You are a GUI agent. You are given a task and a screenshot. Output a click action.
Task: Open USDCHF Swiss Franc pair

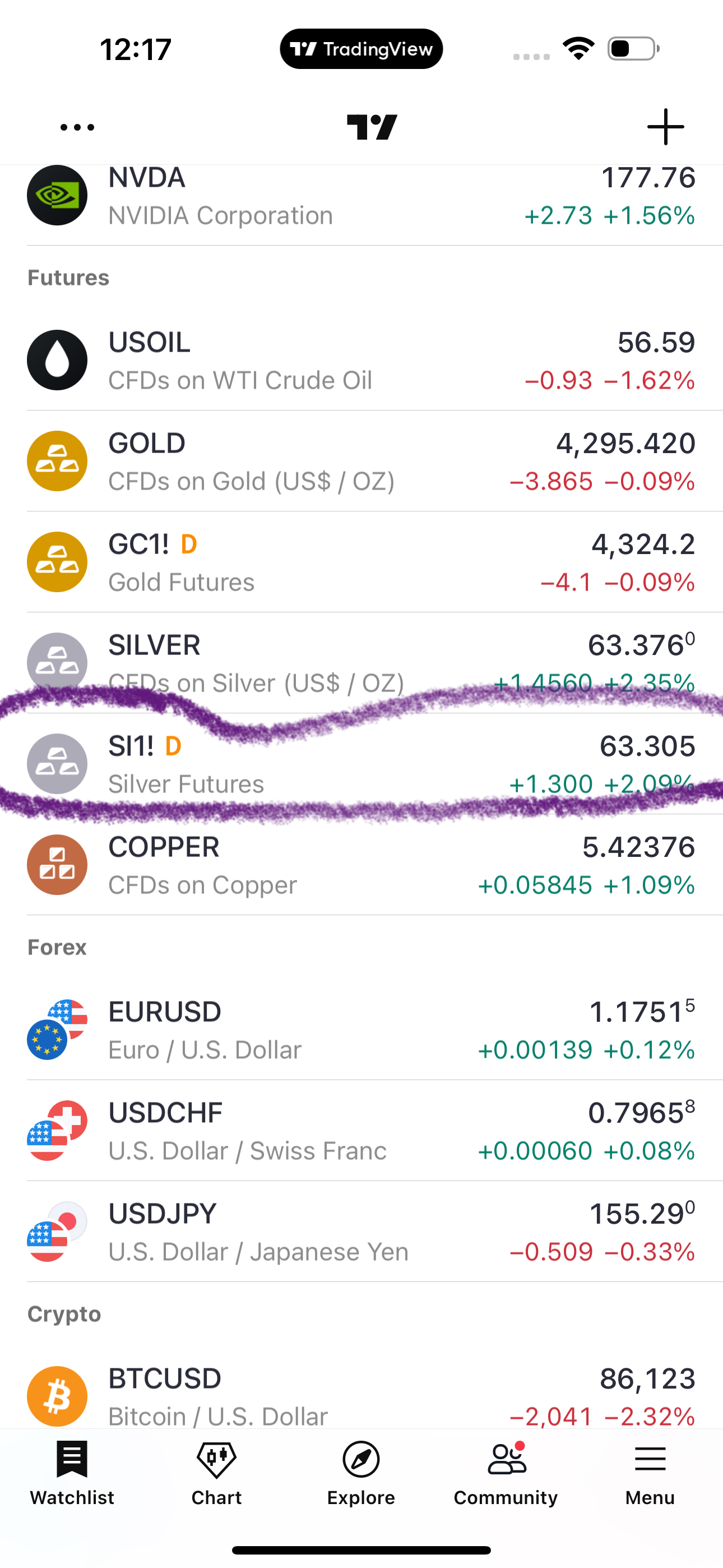click(x=361, y=1131)
